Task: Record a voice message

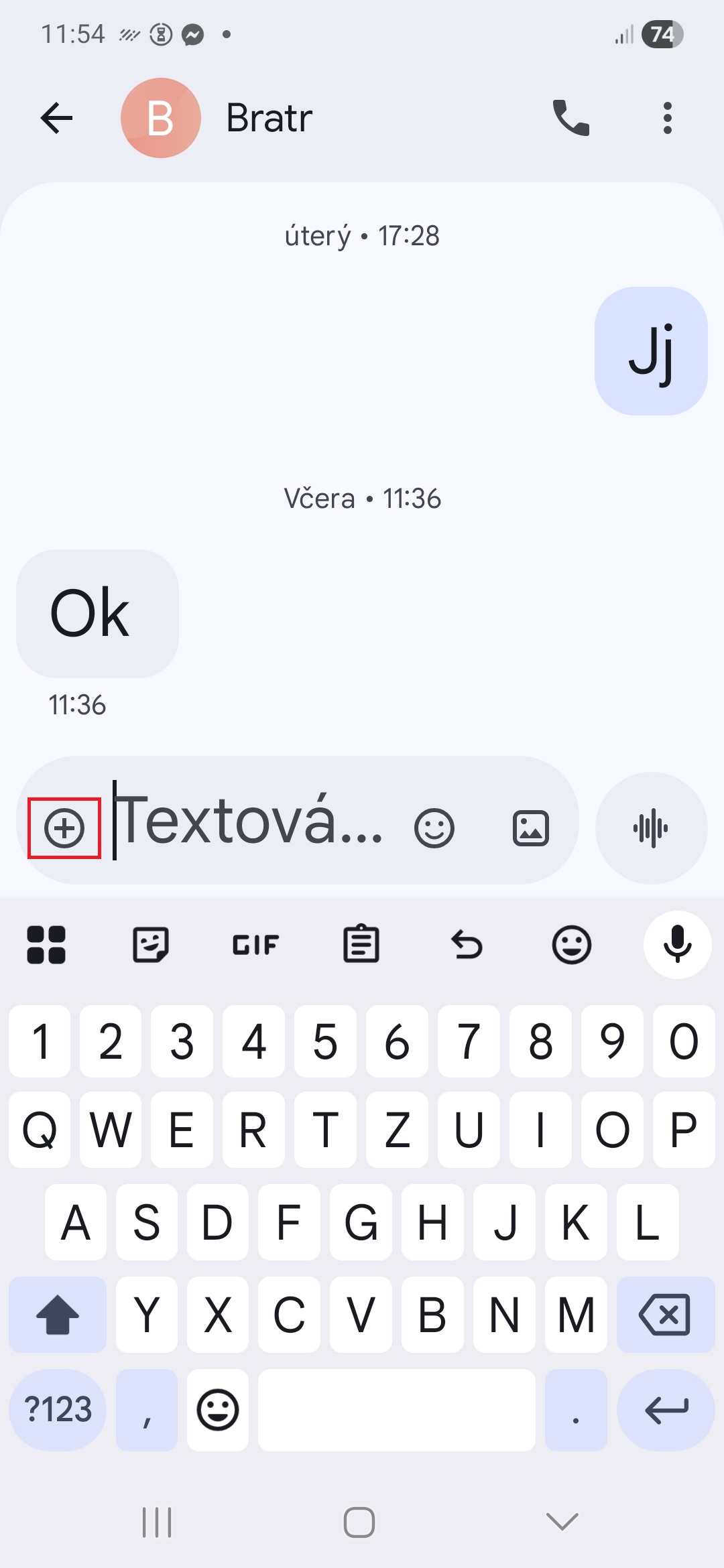Action: [x=651, y=828]
